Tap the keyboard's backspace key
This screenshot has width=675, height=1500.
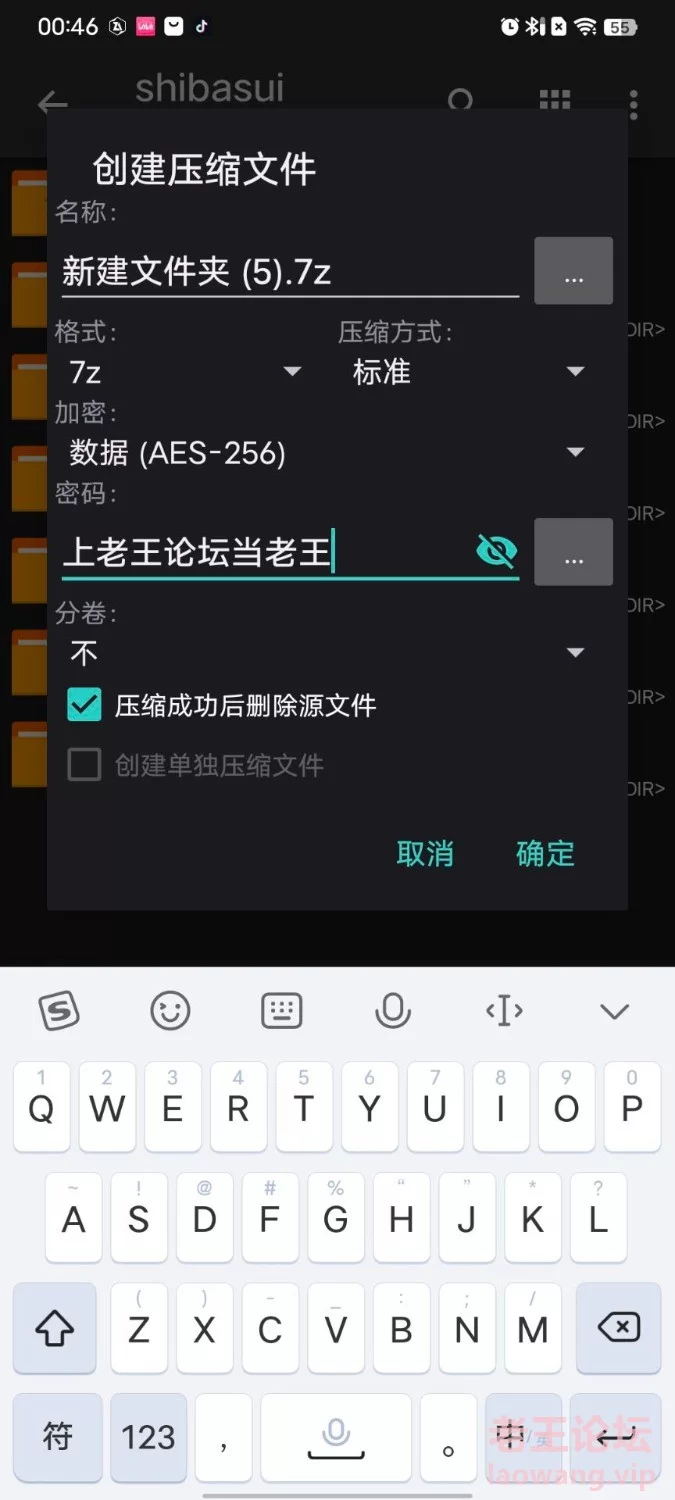click(x=618, y=1328)
